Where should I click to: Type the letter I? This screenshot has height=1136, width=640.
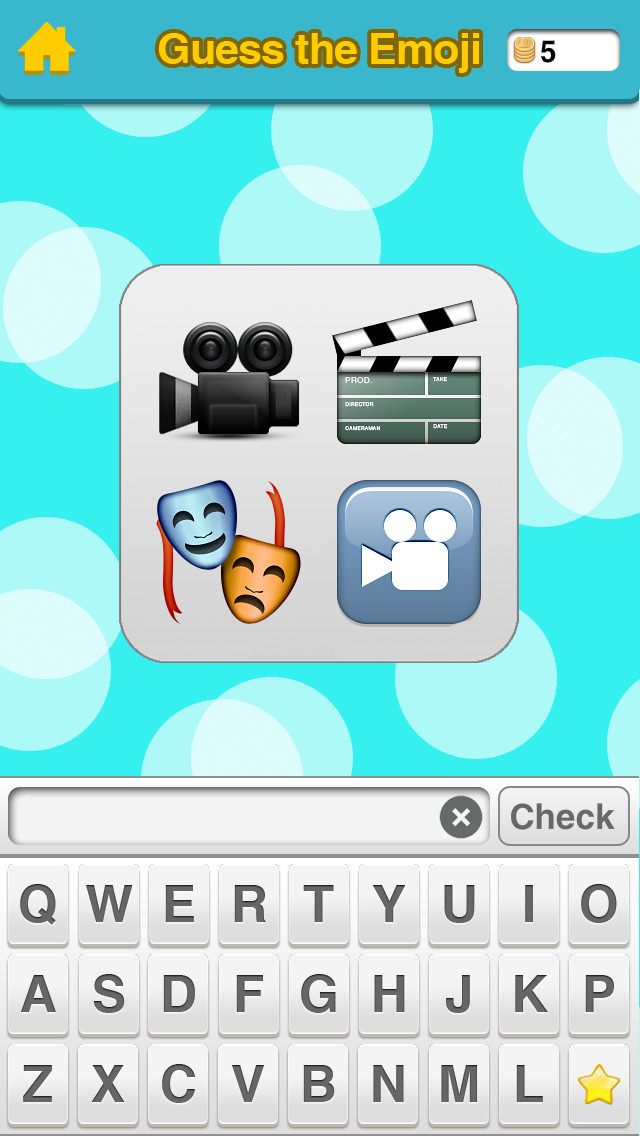pos(528,904)
